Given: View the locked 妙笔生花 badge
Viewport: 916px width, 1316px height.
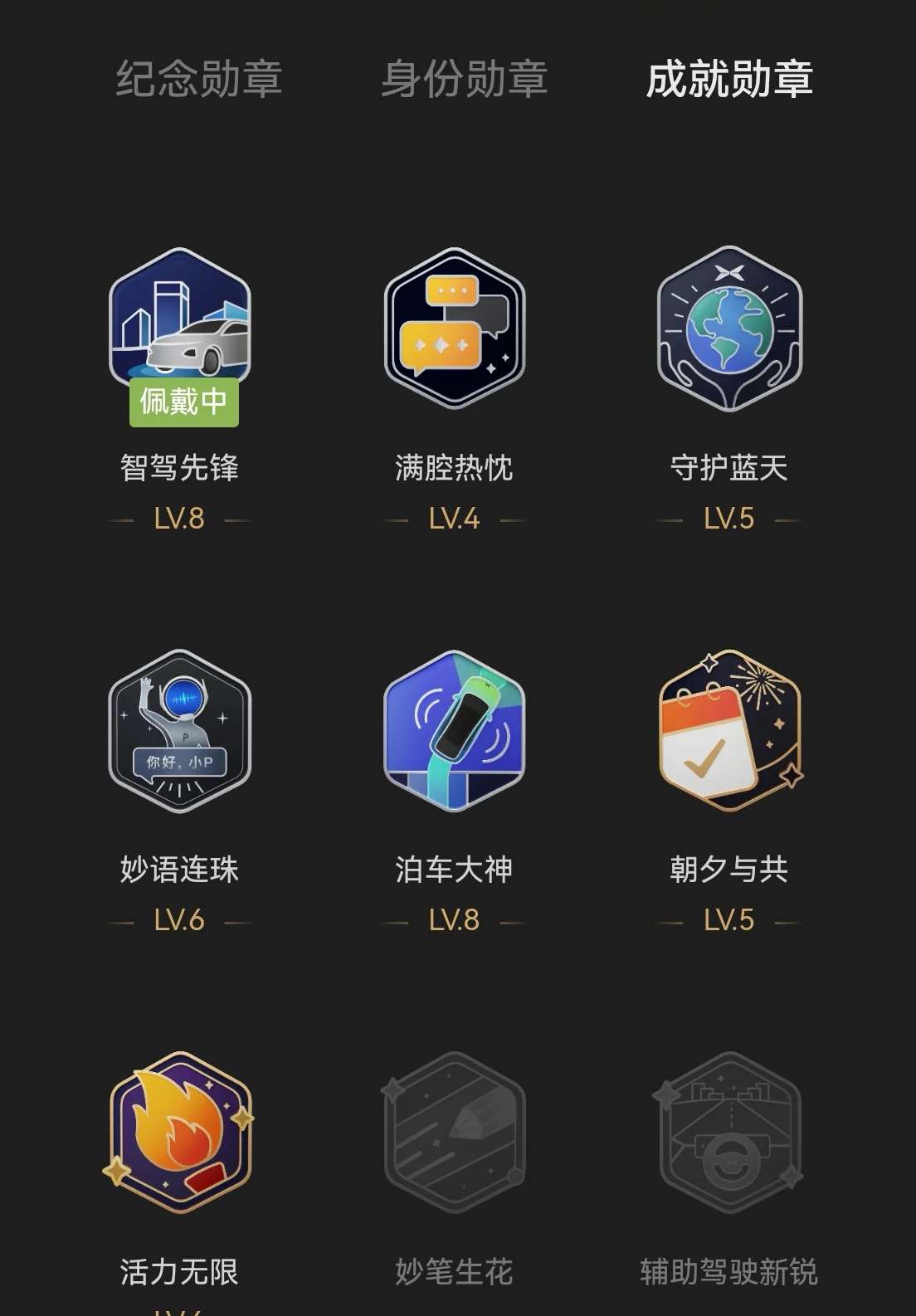Looking at the screenshot, I should pos(455,1133).
